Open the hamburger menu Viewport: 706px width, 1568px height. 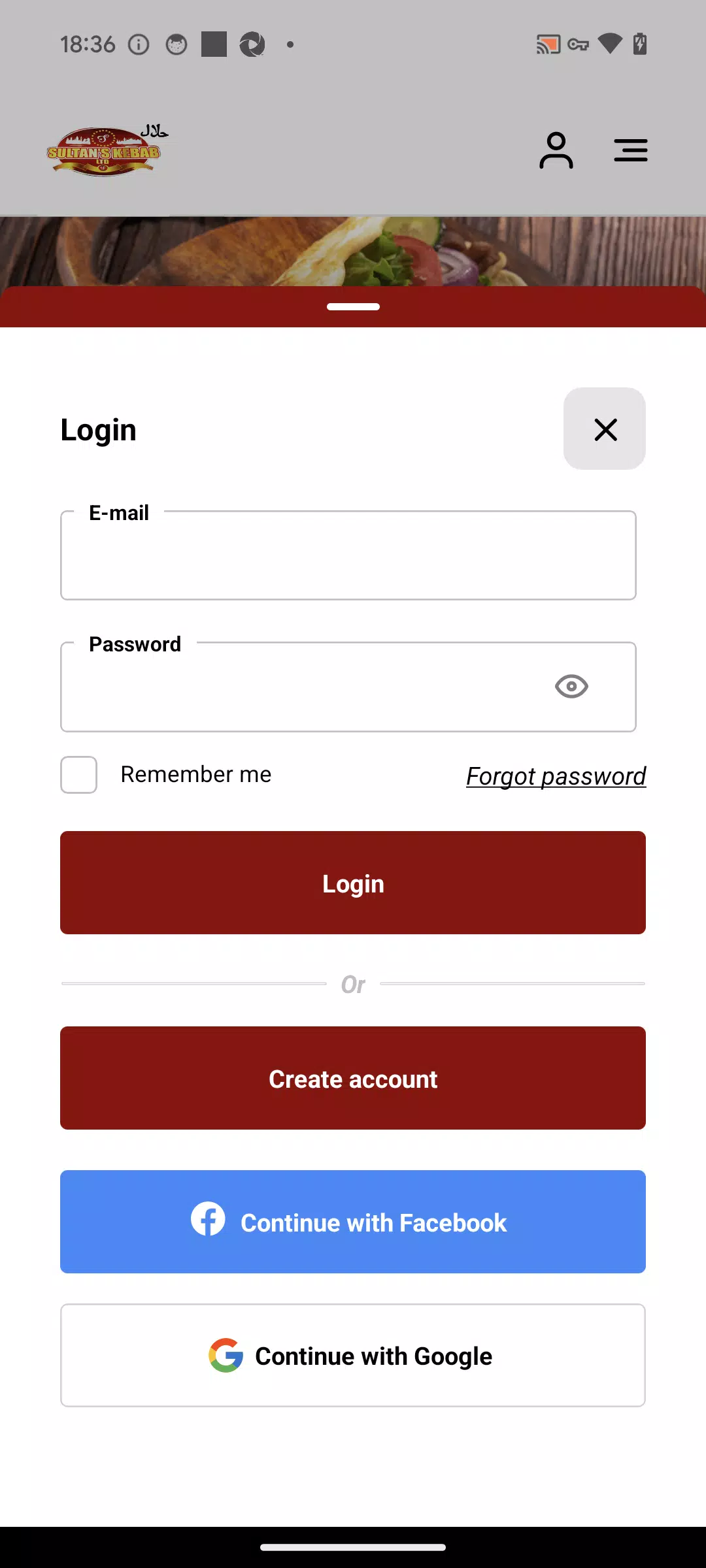(631, 150)
